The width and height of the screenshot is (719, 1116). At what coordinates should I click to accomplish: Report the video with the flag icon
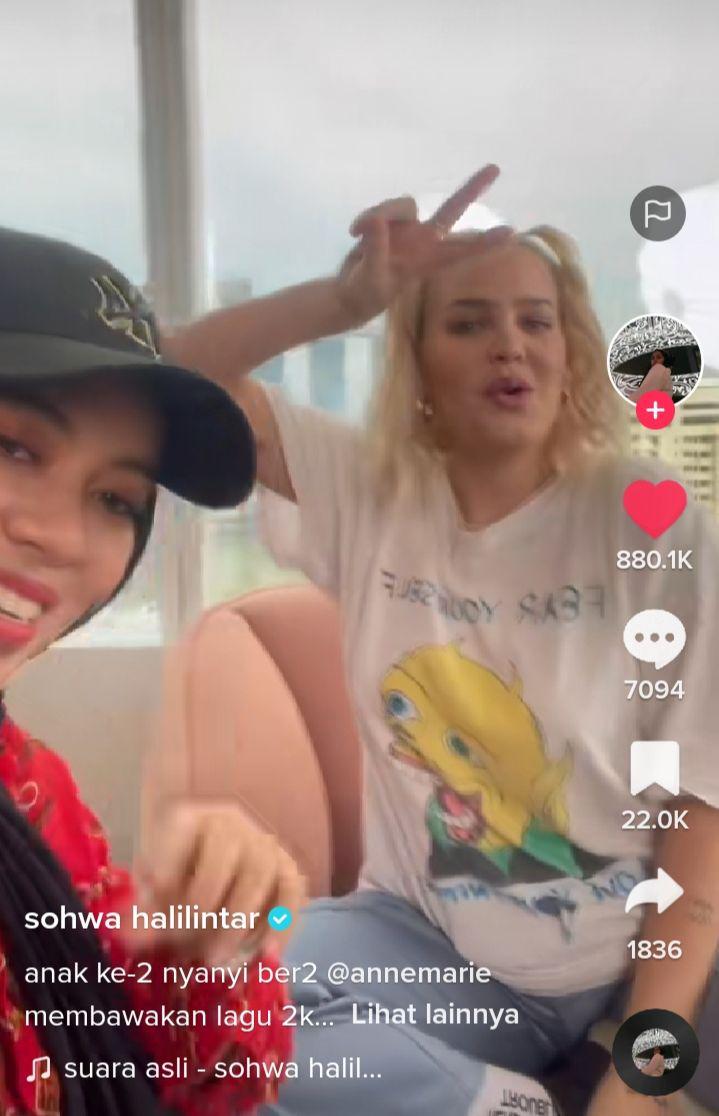tap(657, 213)
